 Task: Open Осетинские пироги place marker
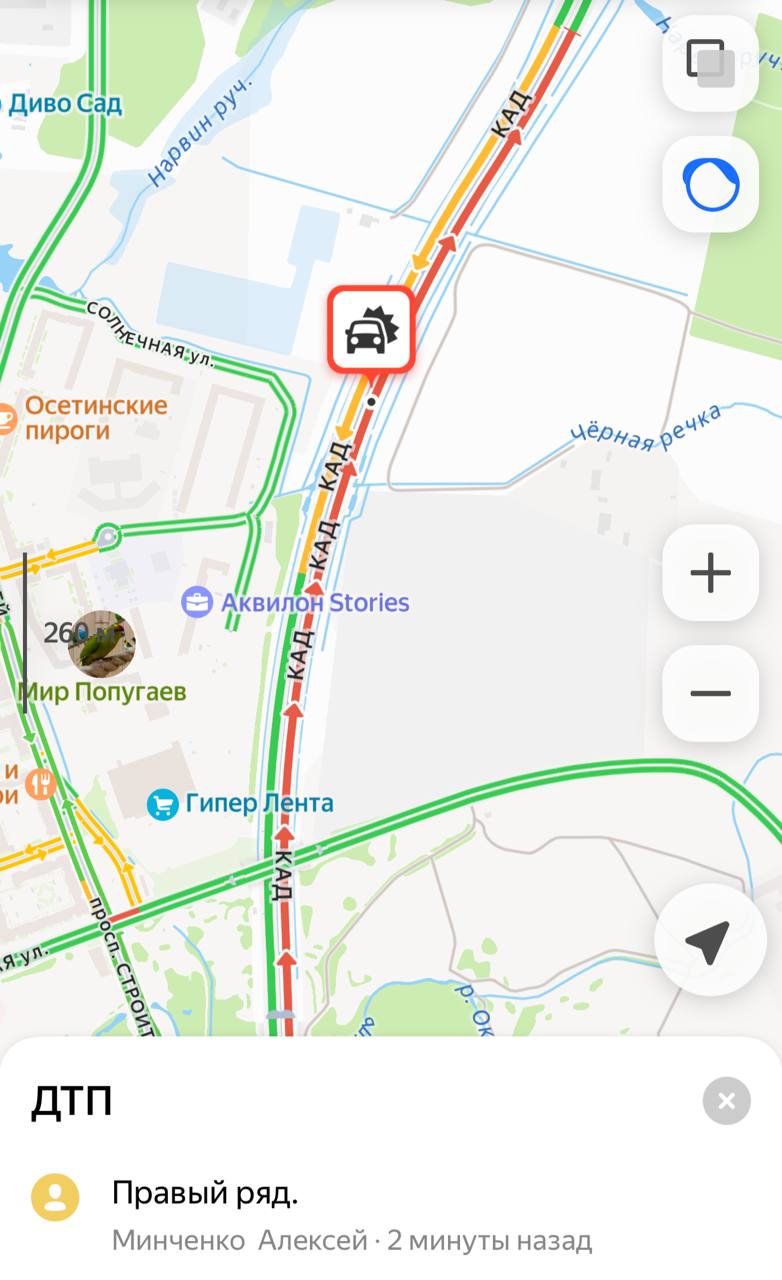84,418
